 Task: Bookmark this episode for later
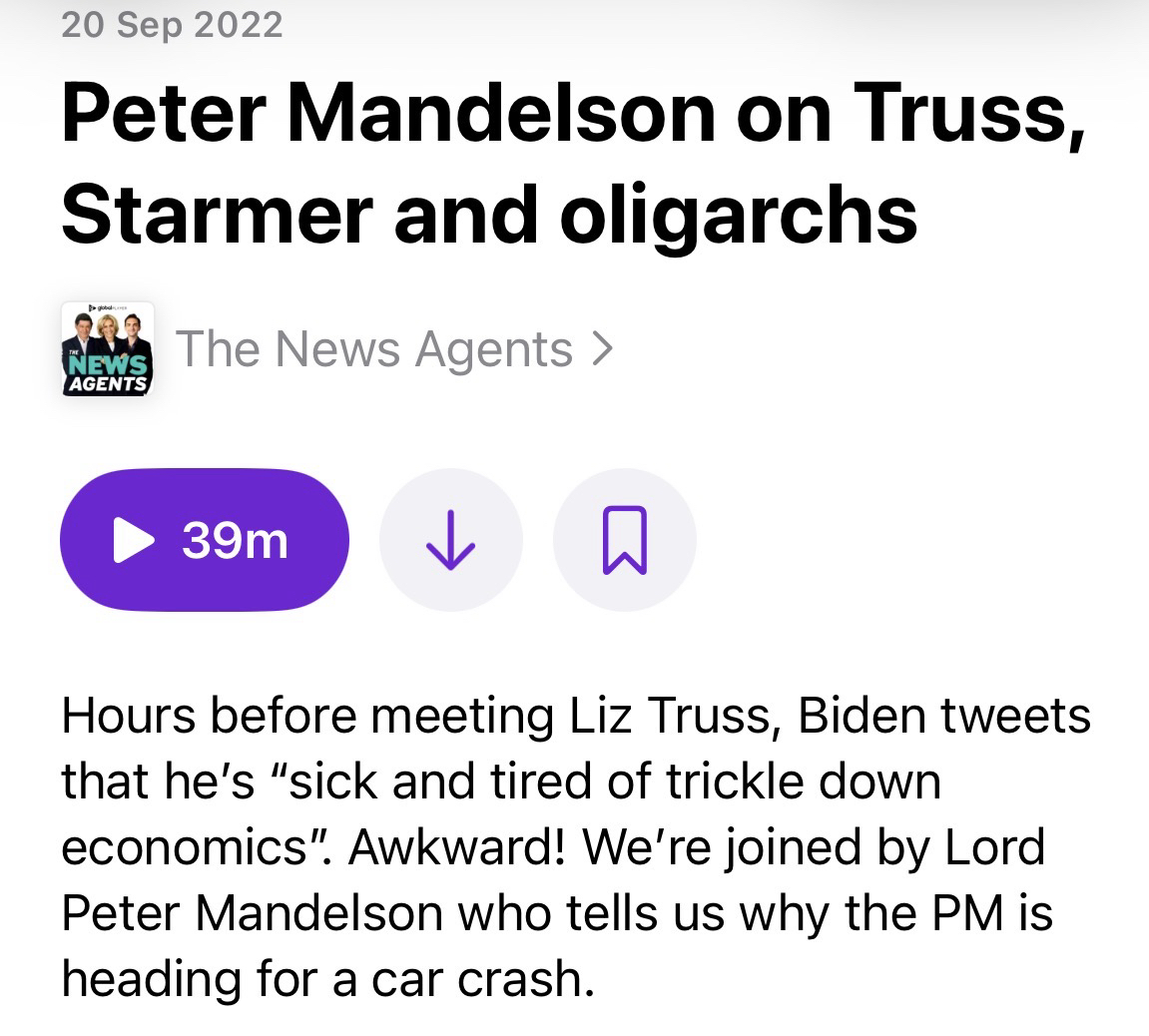tap(624, 540)
